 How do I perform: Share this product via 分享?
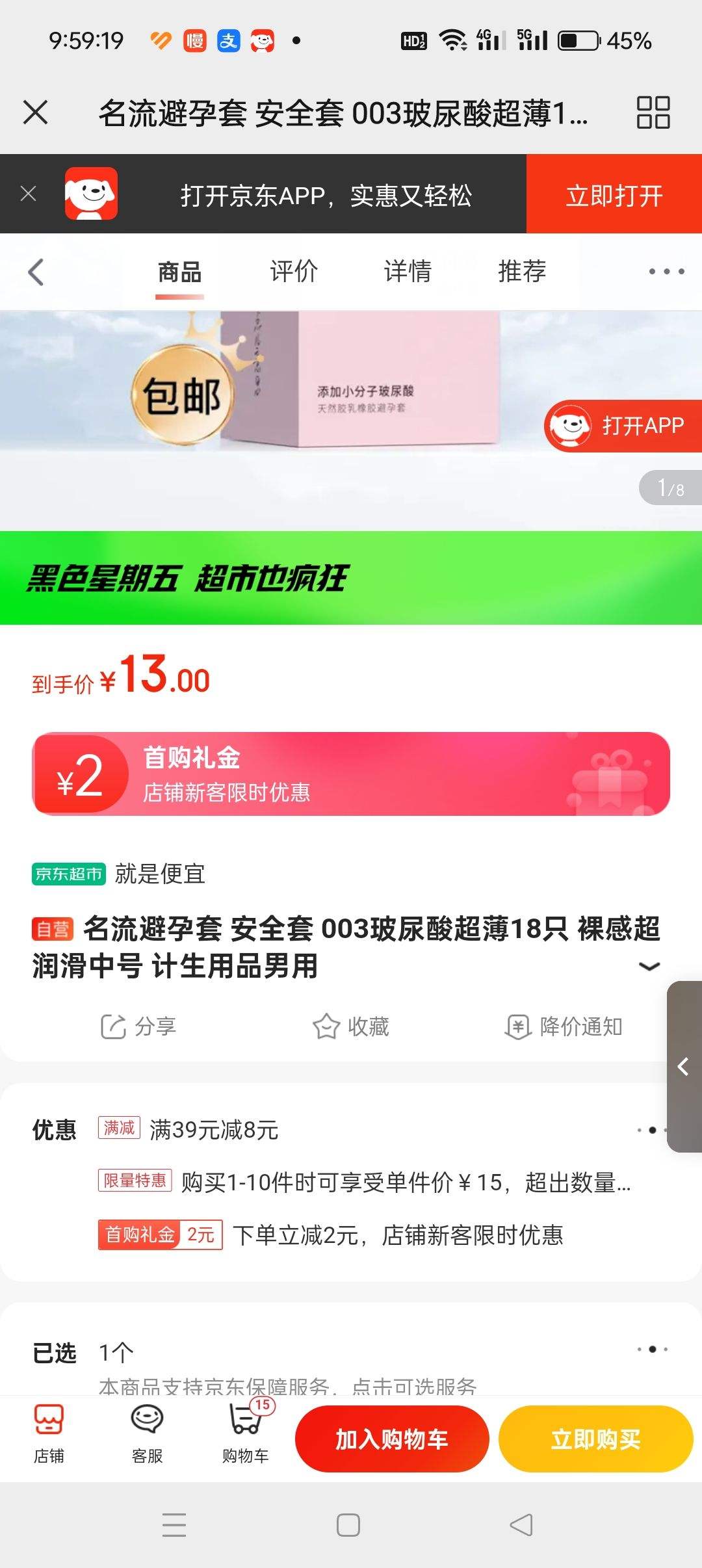(138, 1026)
